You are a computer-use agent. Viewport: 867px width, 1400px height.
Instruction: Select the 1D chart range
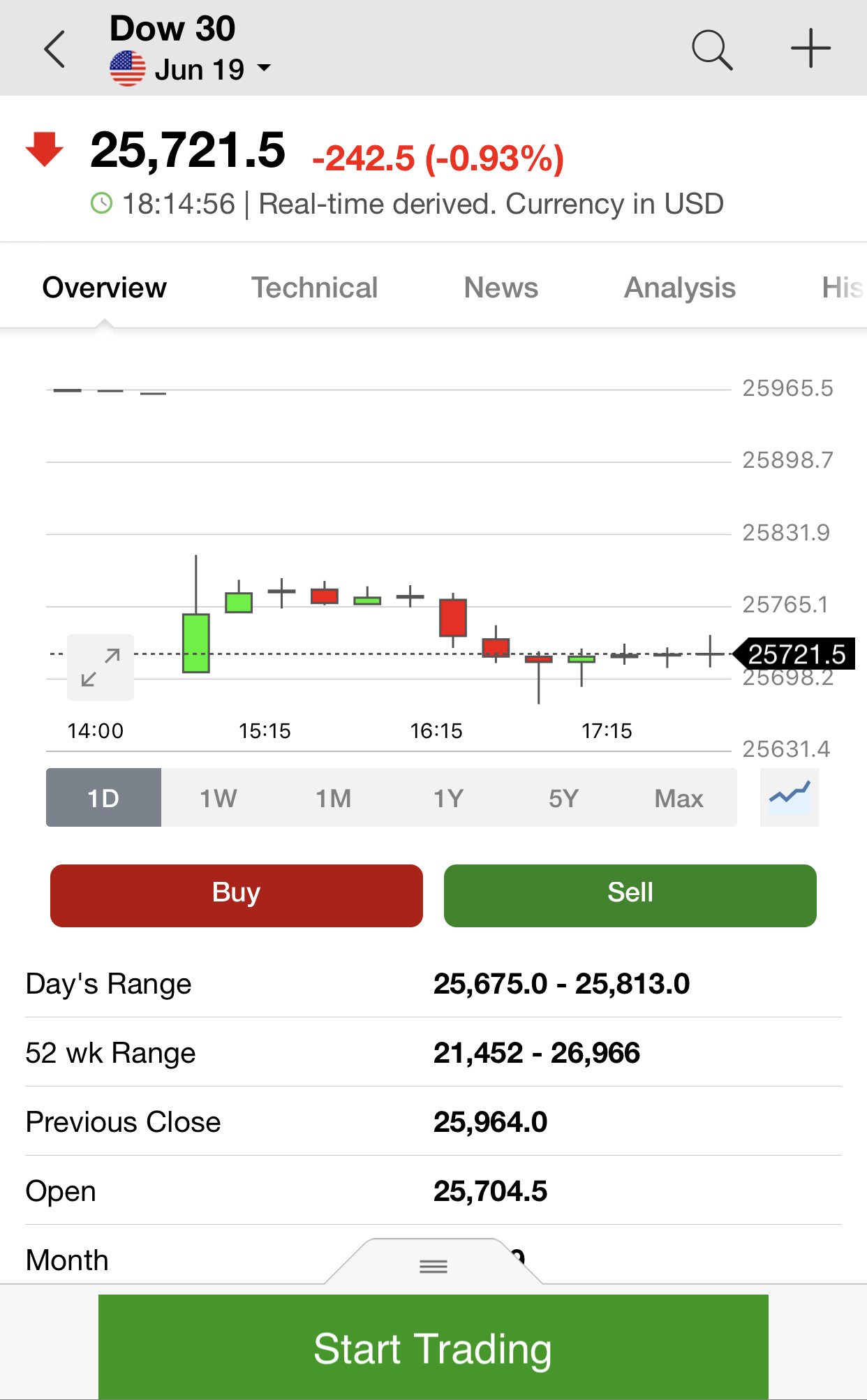(x=103, y=798)
